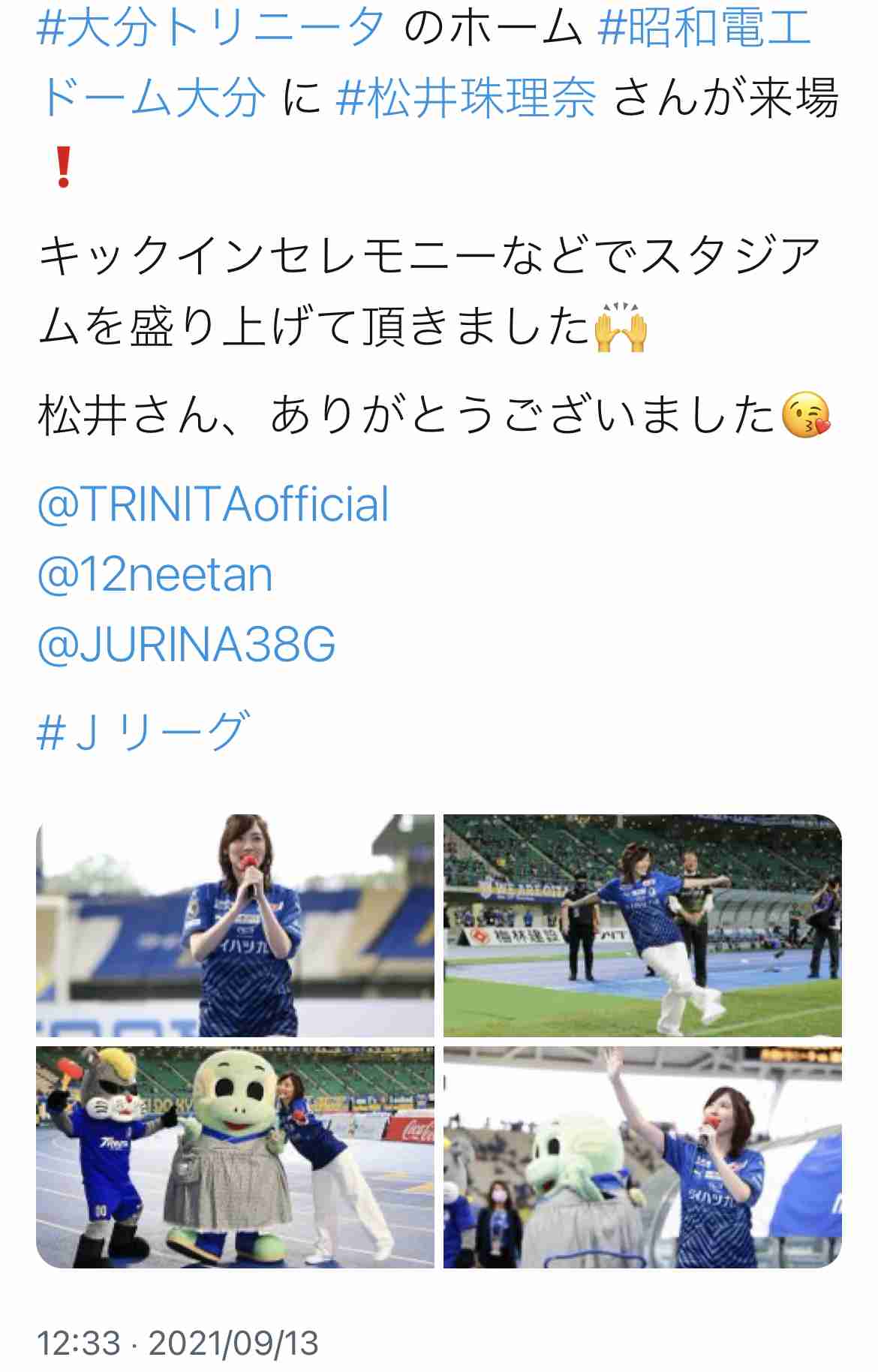Open the #Jリーグ hashtag
The height and width of the screenshot is (1372, 878).
tap(143, 731)
